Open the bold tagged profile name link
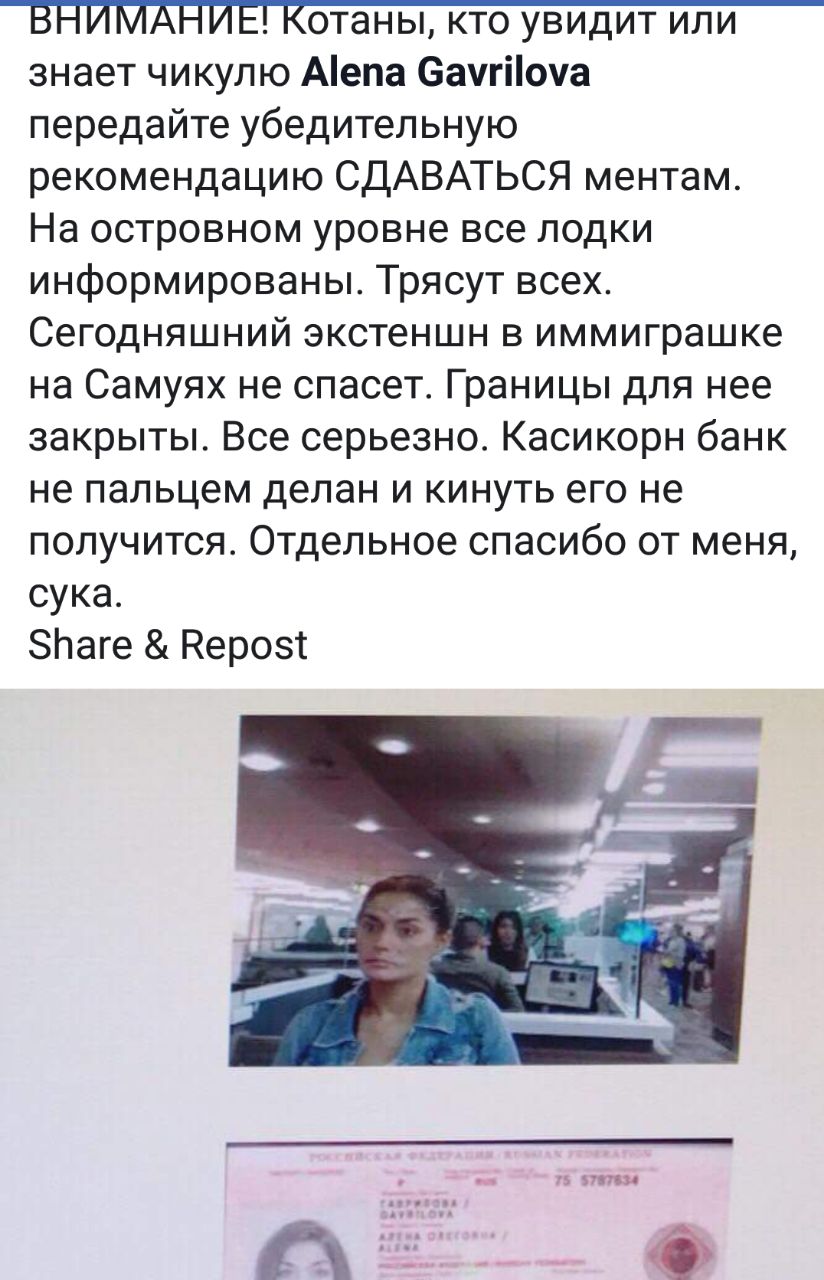This screenshot has height=1280, width=824. pyautogui.click(x=445, y=73)
